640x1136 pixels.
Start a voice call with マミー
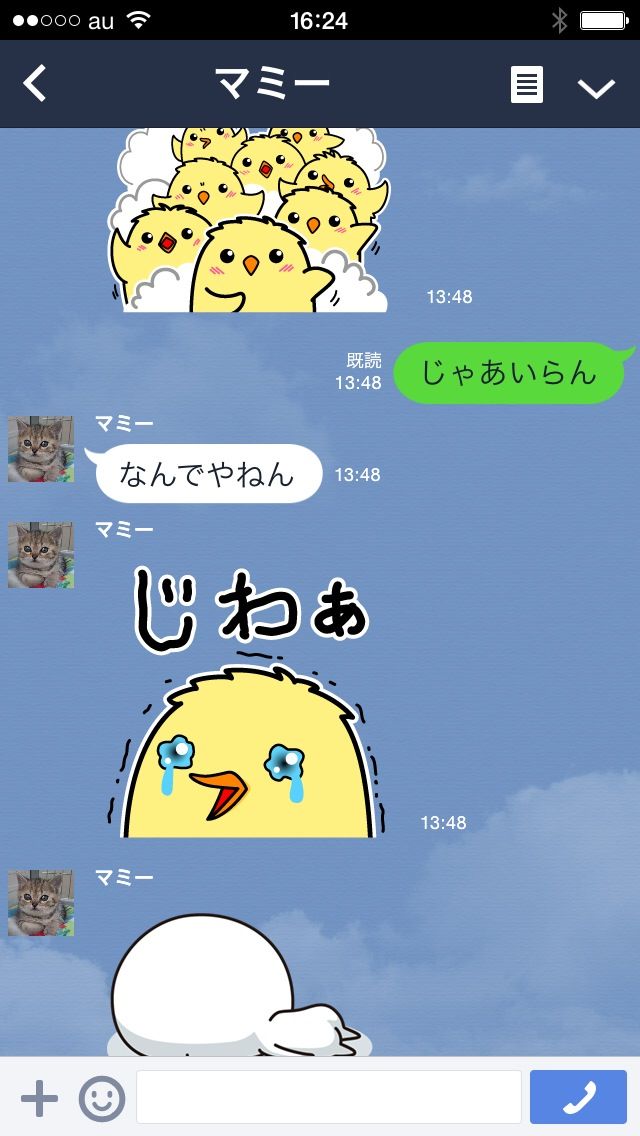pos(578,1097)
